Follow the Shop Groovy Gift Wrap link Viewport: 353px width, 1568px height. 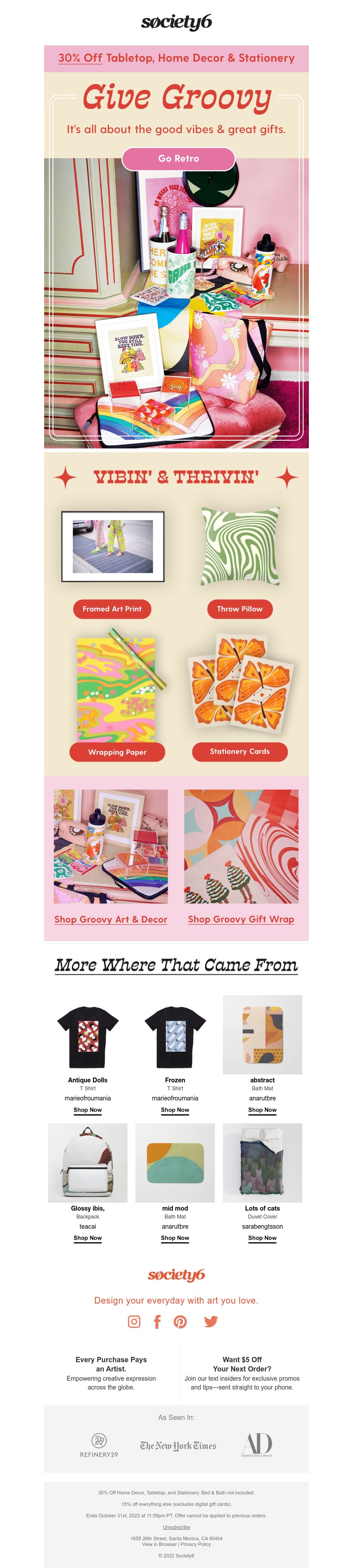pyautogui.click(x=241, y=919)
